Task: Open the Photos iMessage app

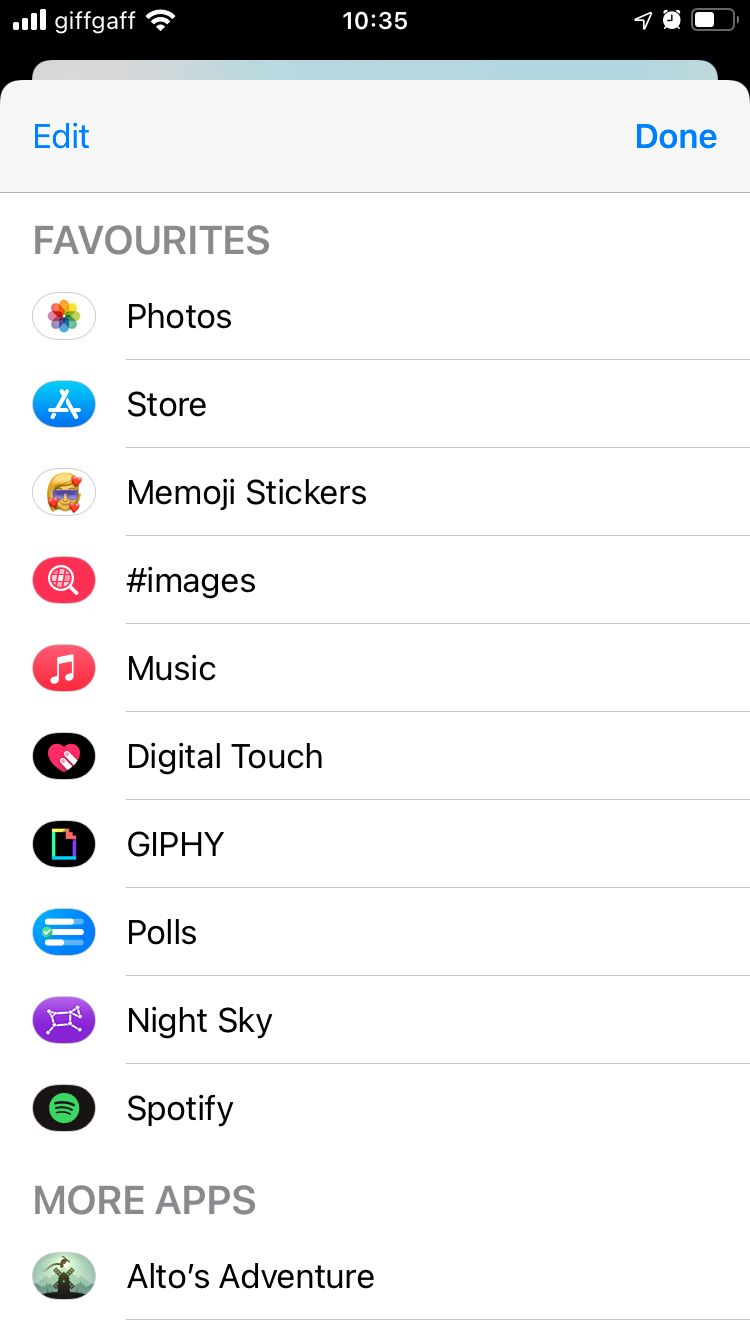Action: point(180,316)
